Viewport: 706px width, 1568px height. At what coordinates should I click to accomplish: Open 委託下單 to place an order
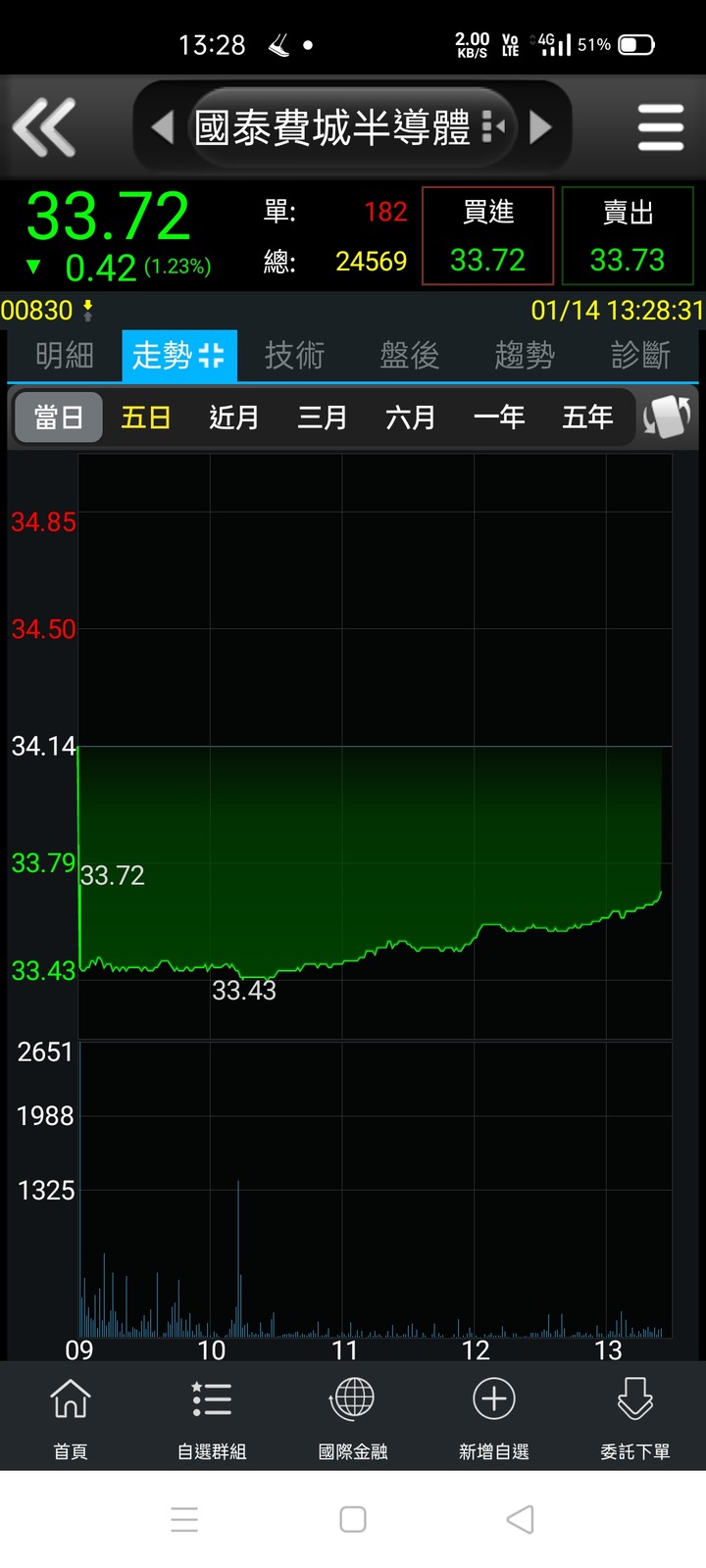click(x=635, y=1417)
